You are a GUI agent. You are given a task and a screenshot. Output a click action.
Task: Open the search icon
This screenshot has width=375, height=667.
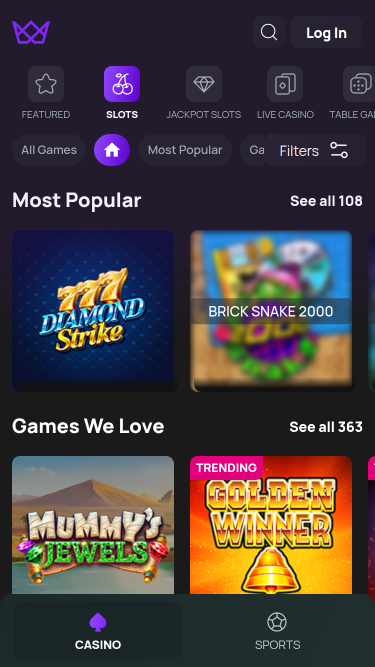pos(269,32)
